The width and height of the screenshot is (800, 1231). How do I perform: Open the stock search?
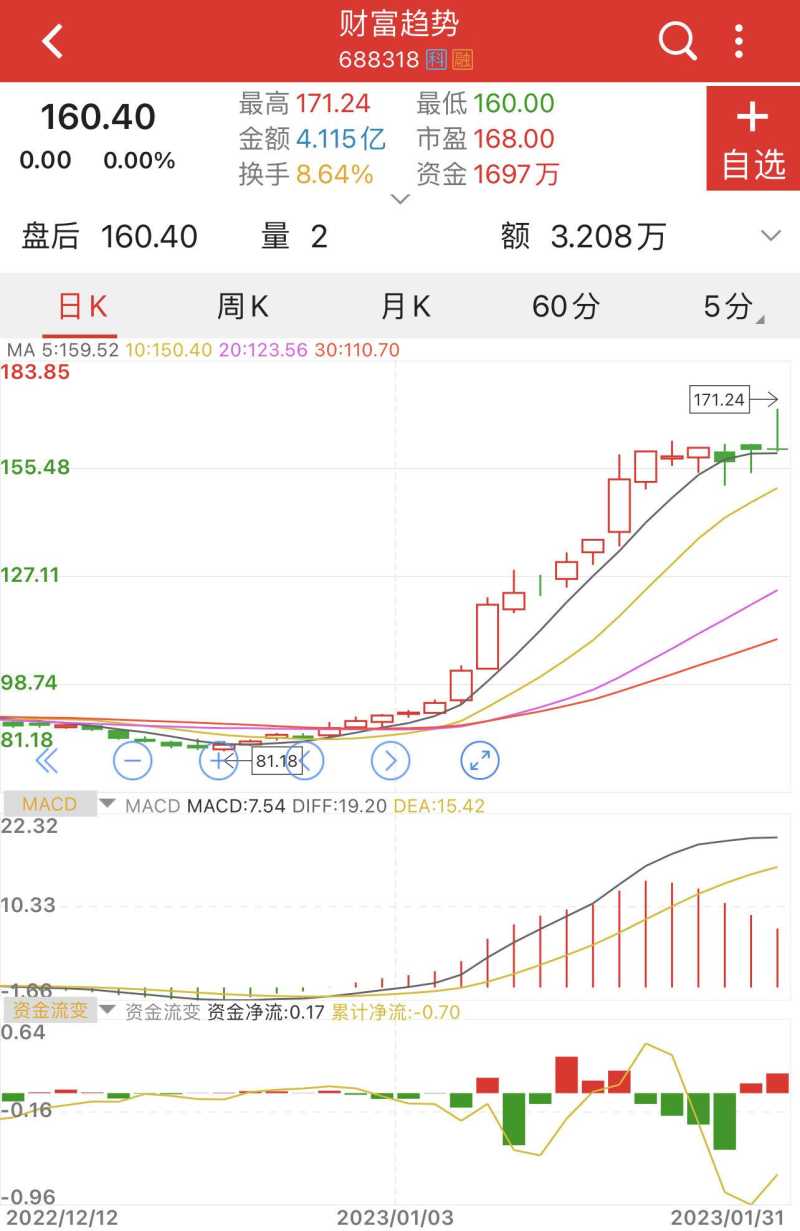pos(677,41)
